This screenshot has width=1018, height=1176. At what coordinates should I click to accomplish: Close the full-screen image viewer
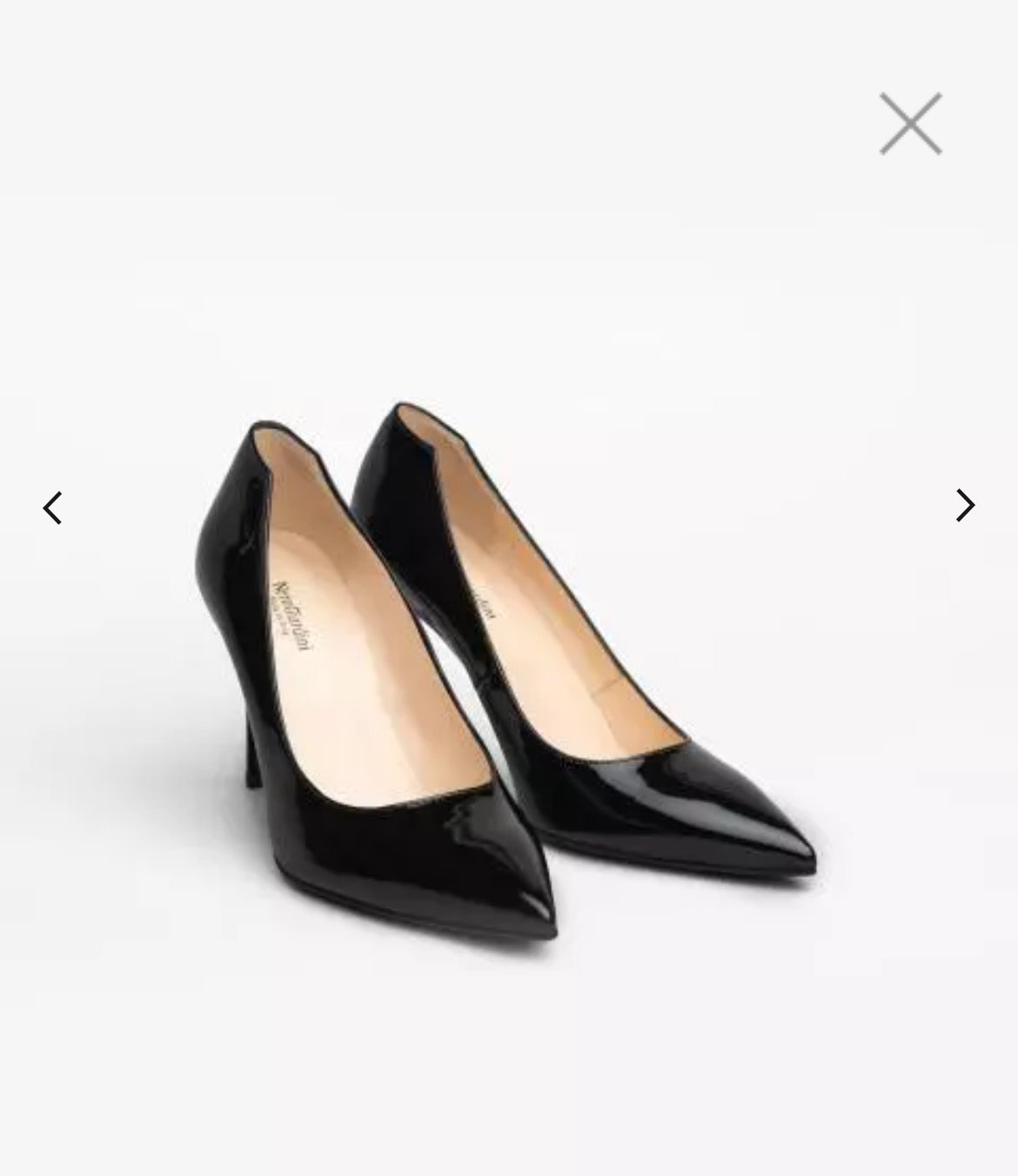click(x=910, y=124)
